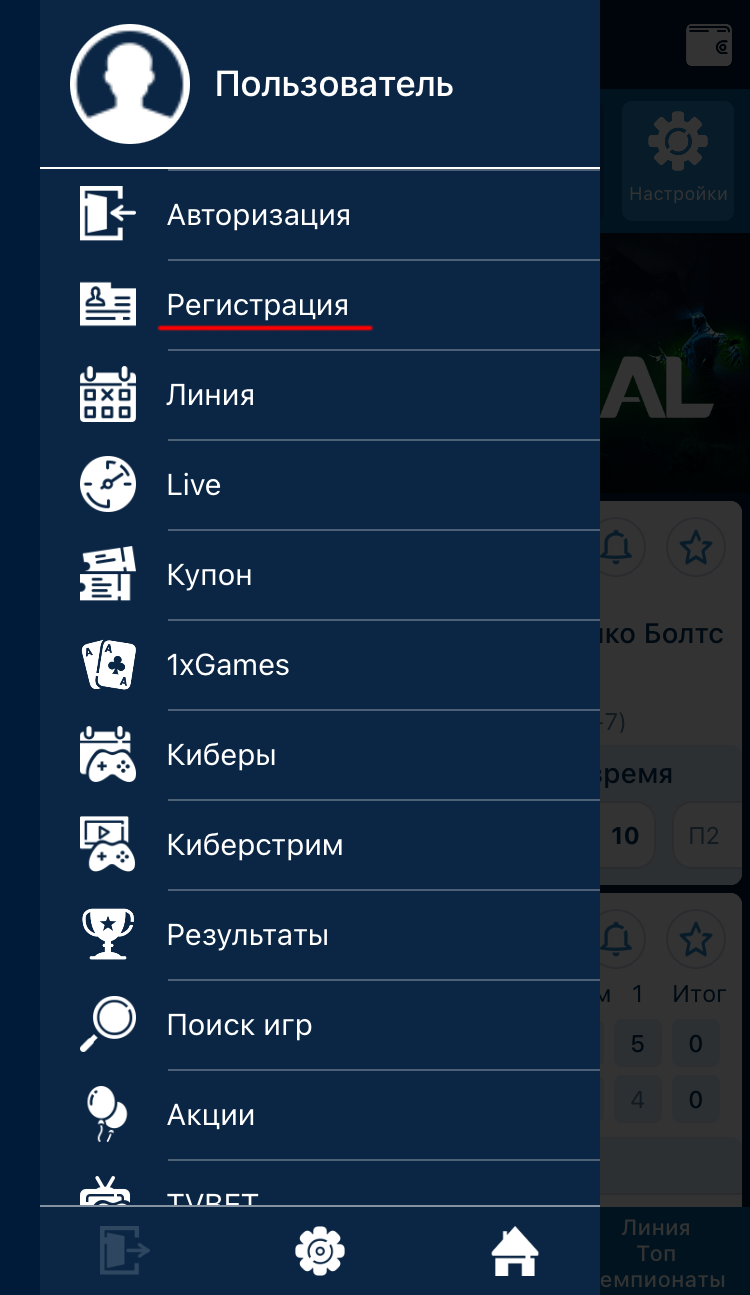
Task: Enable notifications on the lower bell icon
Action: click(617, 938)
